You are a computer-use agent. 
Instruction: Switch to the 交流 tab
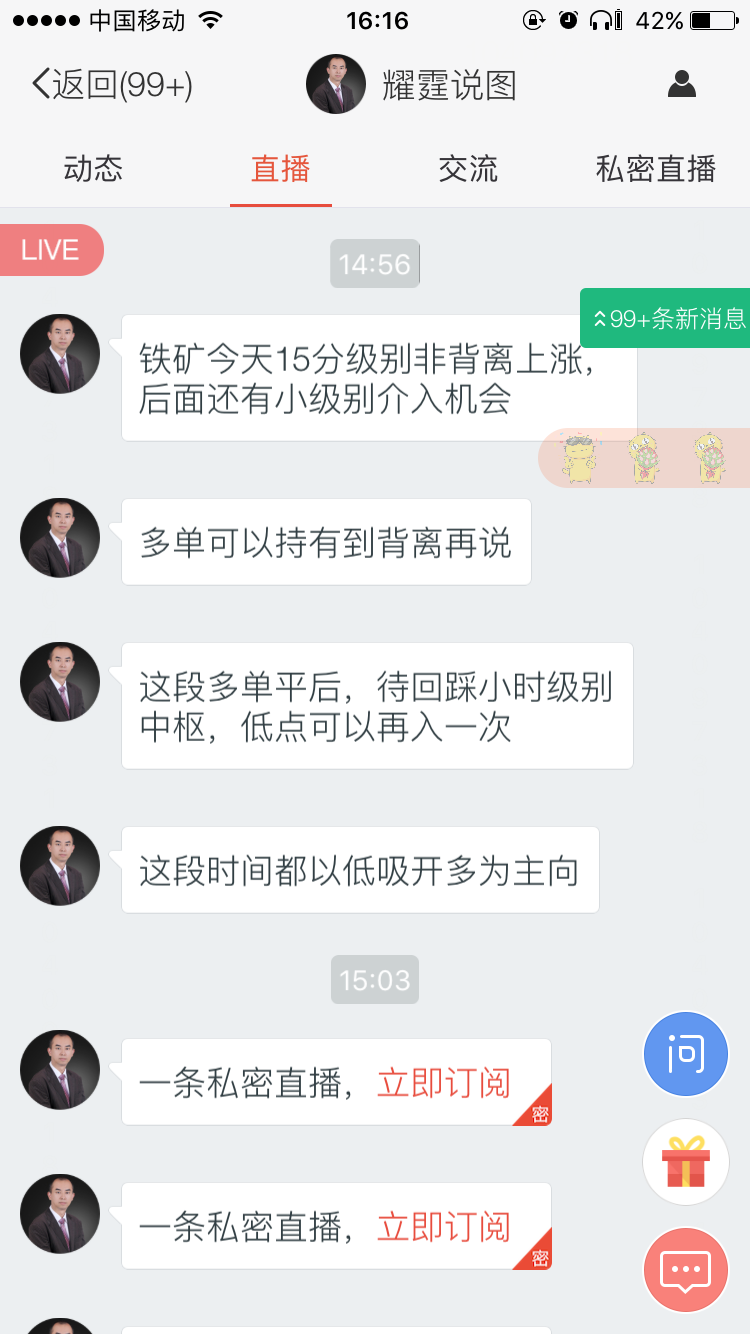(468, 168)
